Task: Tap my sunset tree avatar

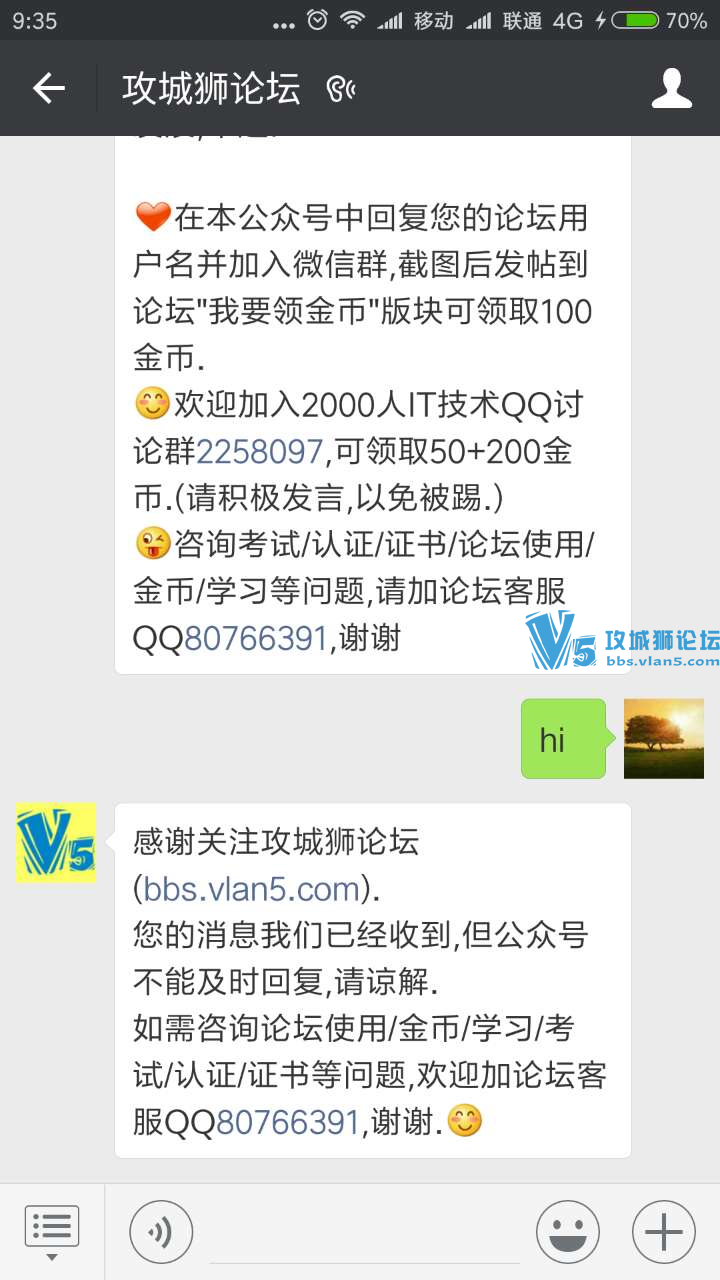Action: (663, 739)
